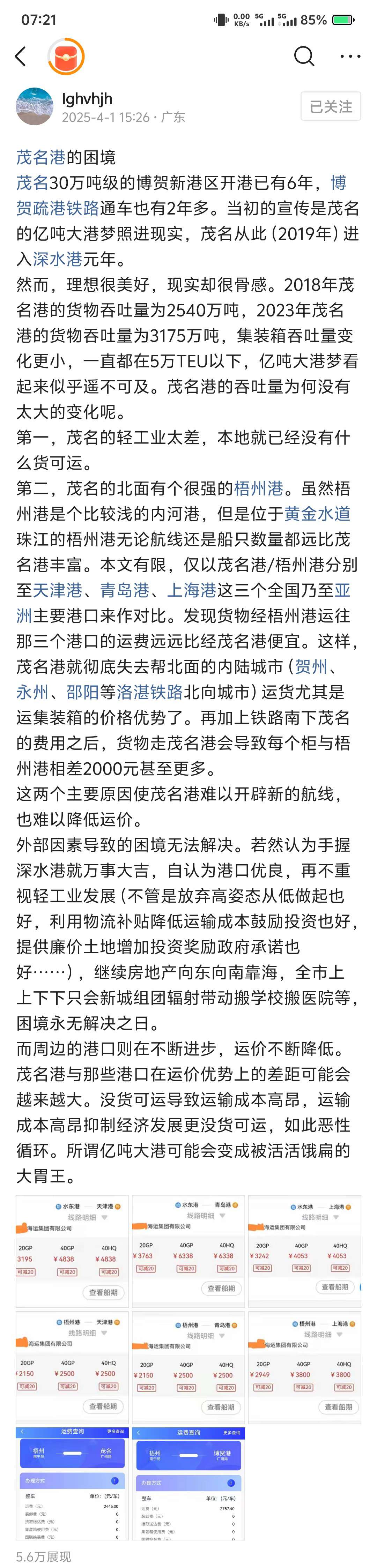Open search from the top bar
Screen dimensions: 377x1568
pos(303,57)
